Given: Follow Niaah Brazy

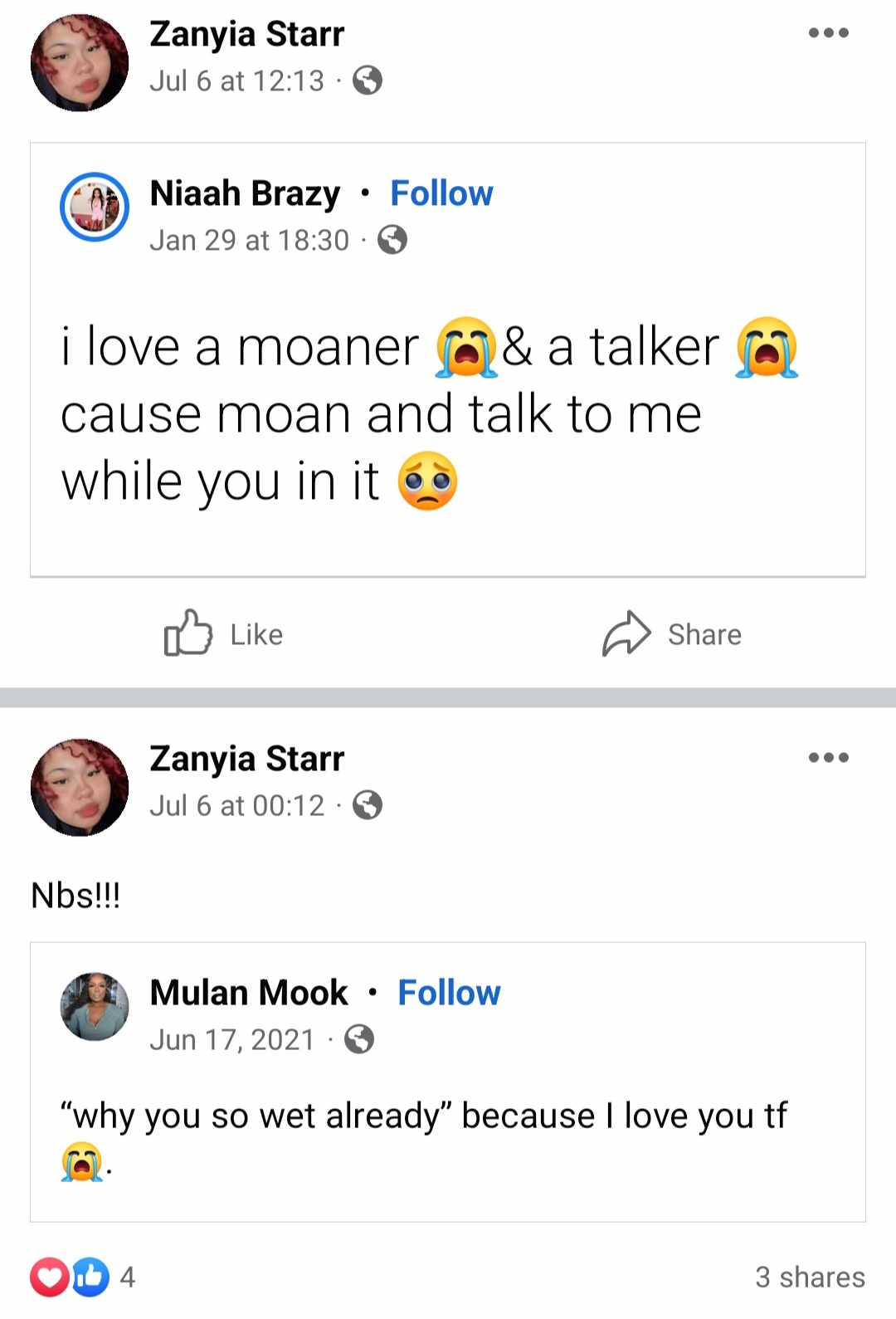Looking at the screenshot, I should coord(441,193).
